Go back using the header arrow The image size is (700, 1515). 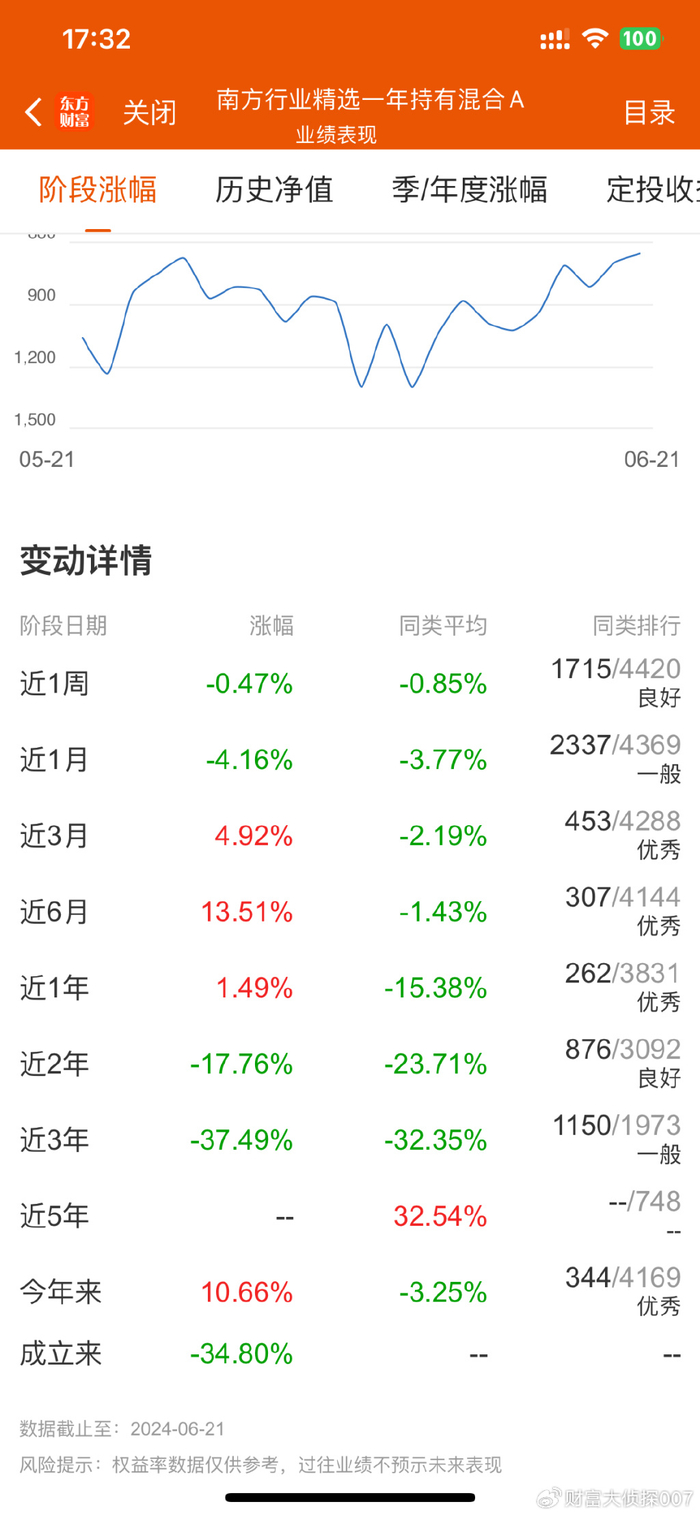tap(34, 112)
